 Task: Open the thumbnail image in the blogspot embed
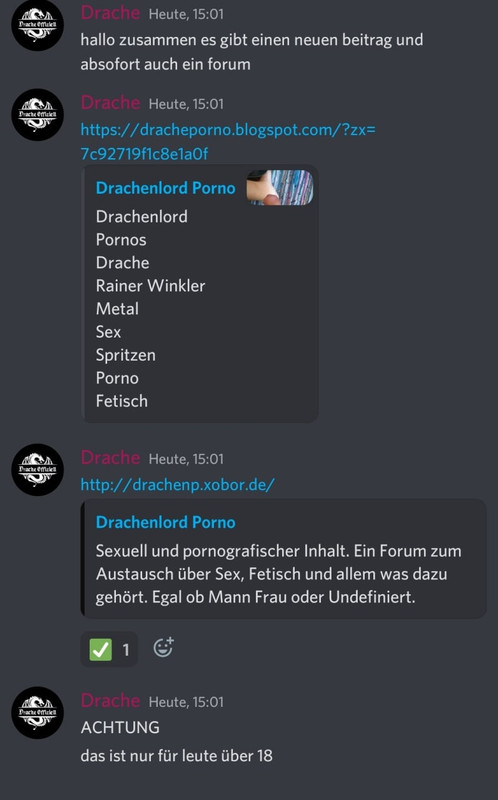click(x=280, y=188)
